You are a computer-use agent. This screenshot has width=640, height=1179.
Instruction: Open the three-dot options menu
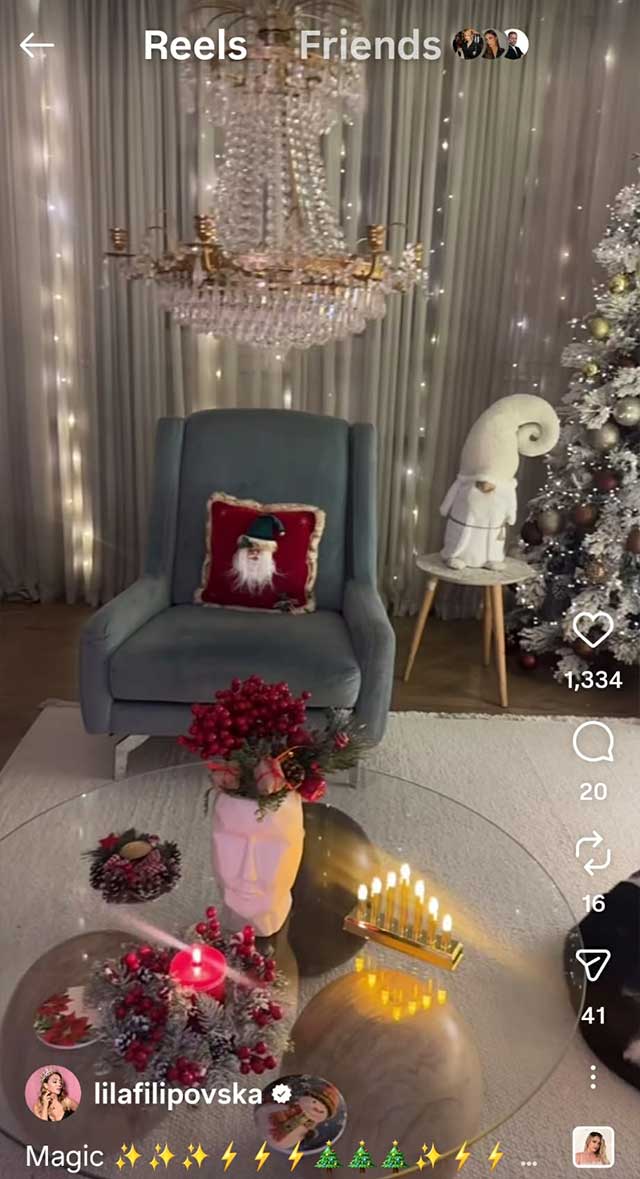593,1077
